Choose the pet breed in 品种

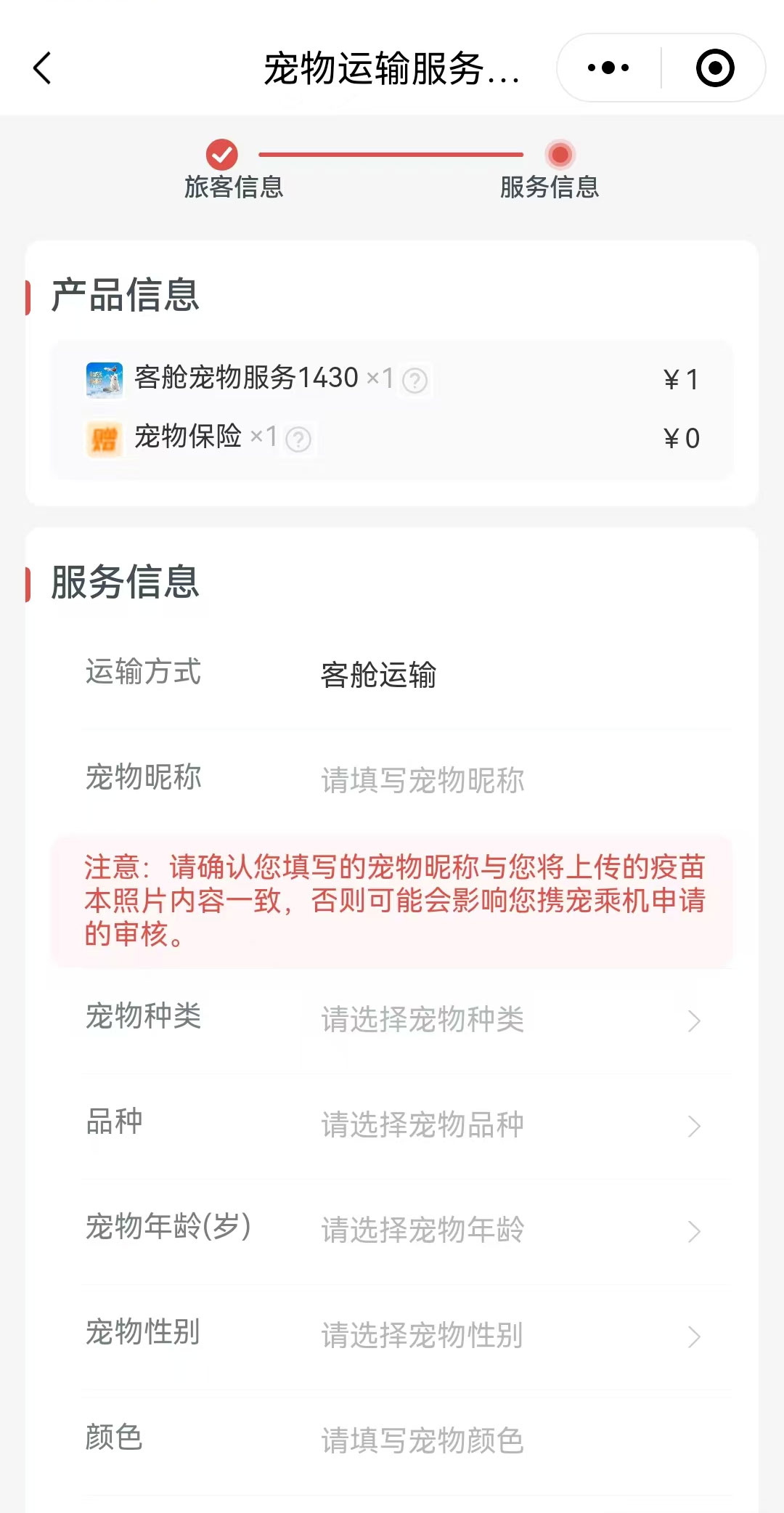pos(407,1124)
